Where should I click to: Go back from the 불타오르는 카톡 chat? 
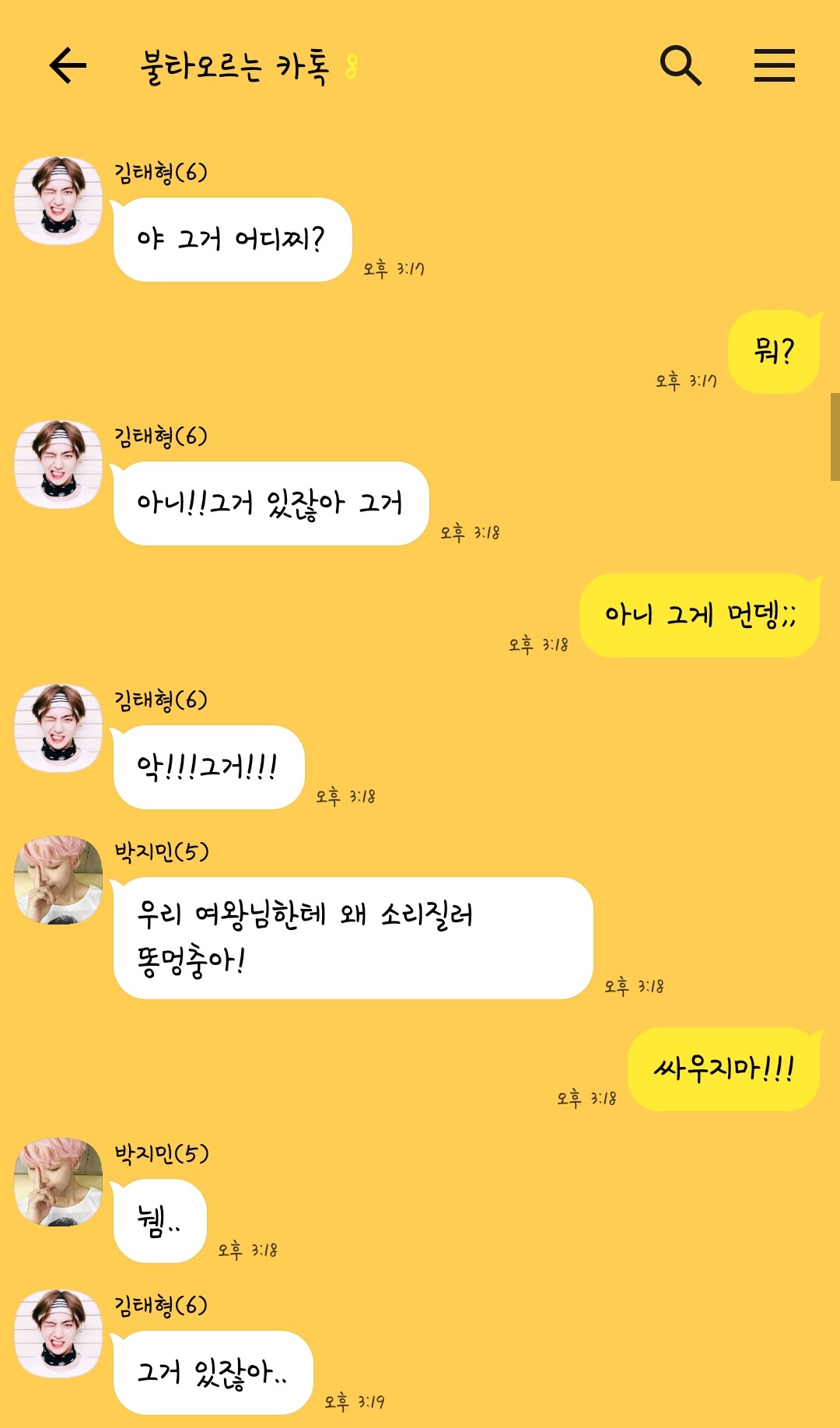click(x=68, y=65)
